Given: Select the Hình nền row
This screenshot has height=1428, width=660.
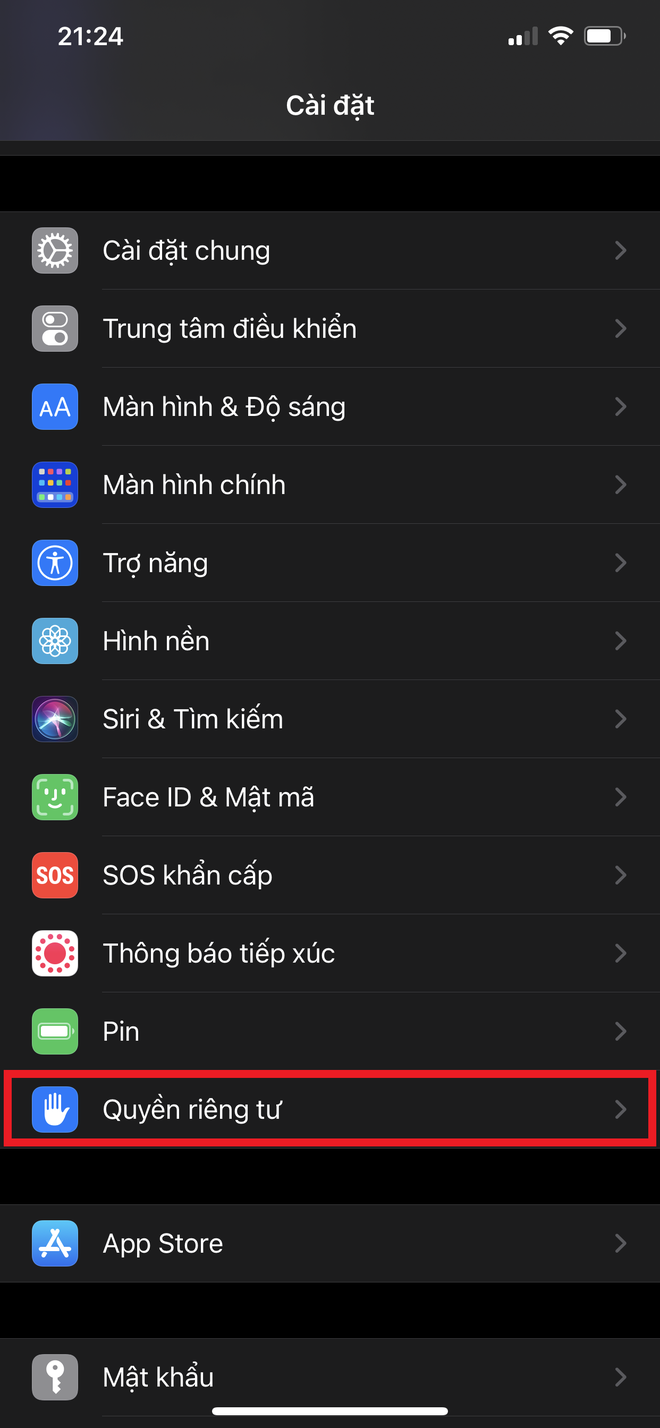Looking at the screenshot, I should tap(330, 640).
